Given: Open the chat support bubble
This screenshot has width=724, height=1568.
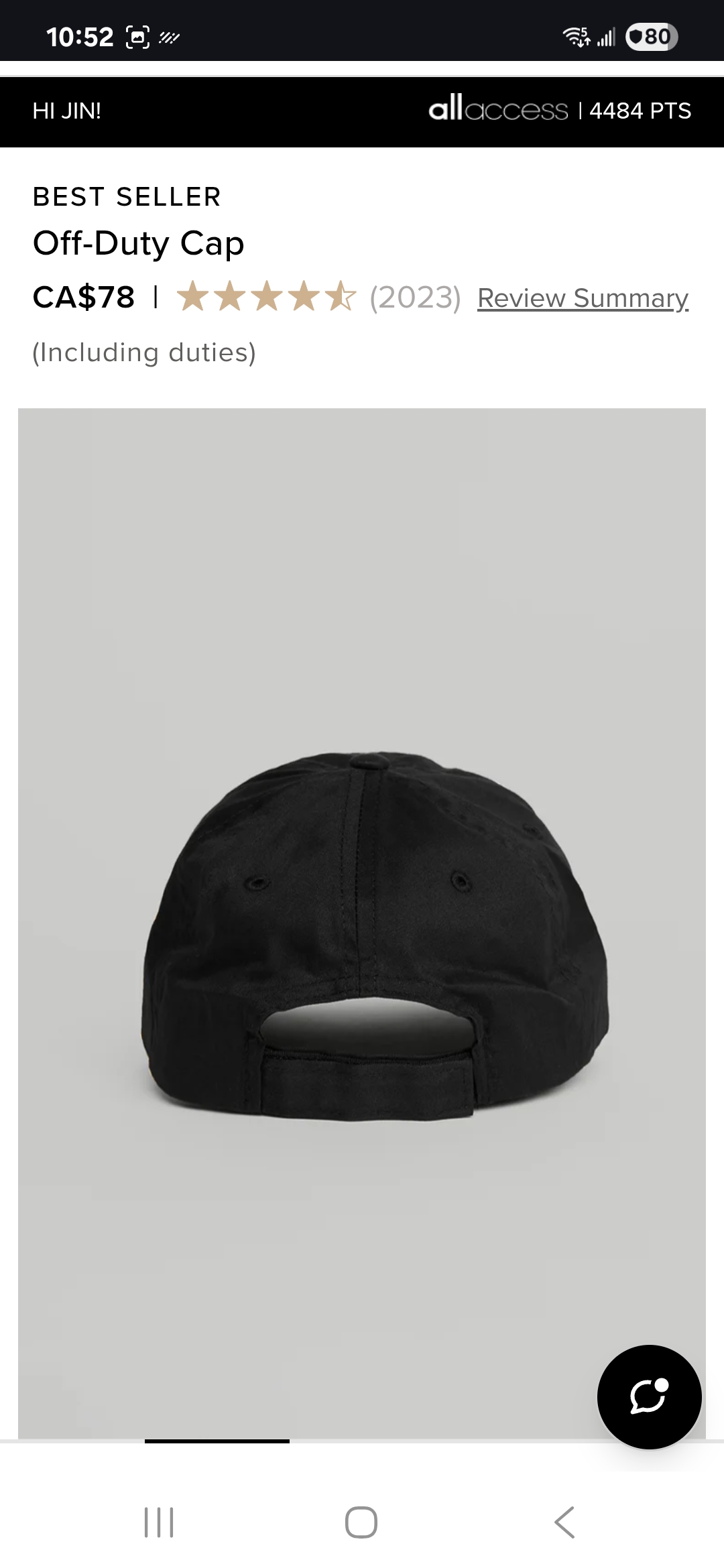Looking at the screenshot, I should (649, 1397).
